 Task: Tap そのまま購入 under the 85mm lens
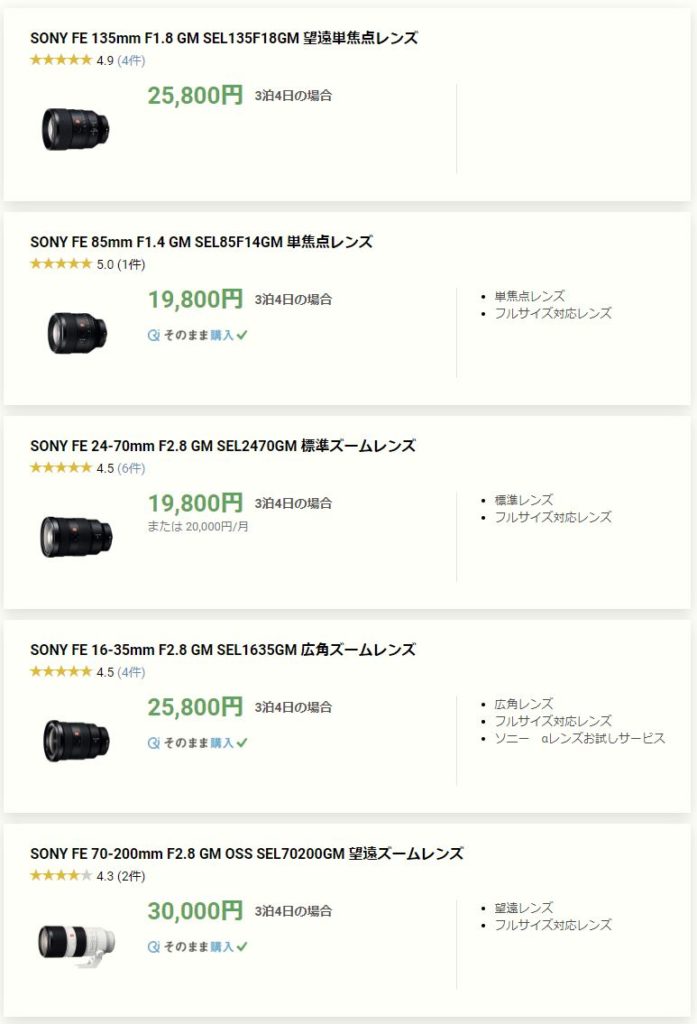198,335
